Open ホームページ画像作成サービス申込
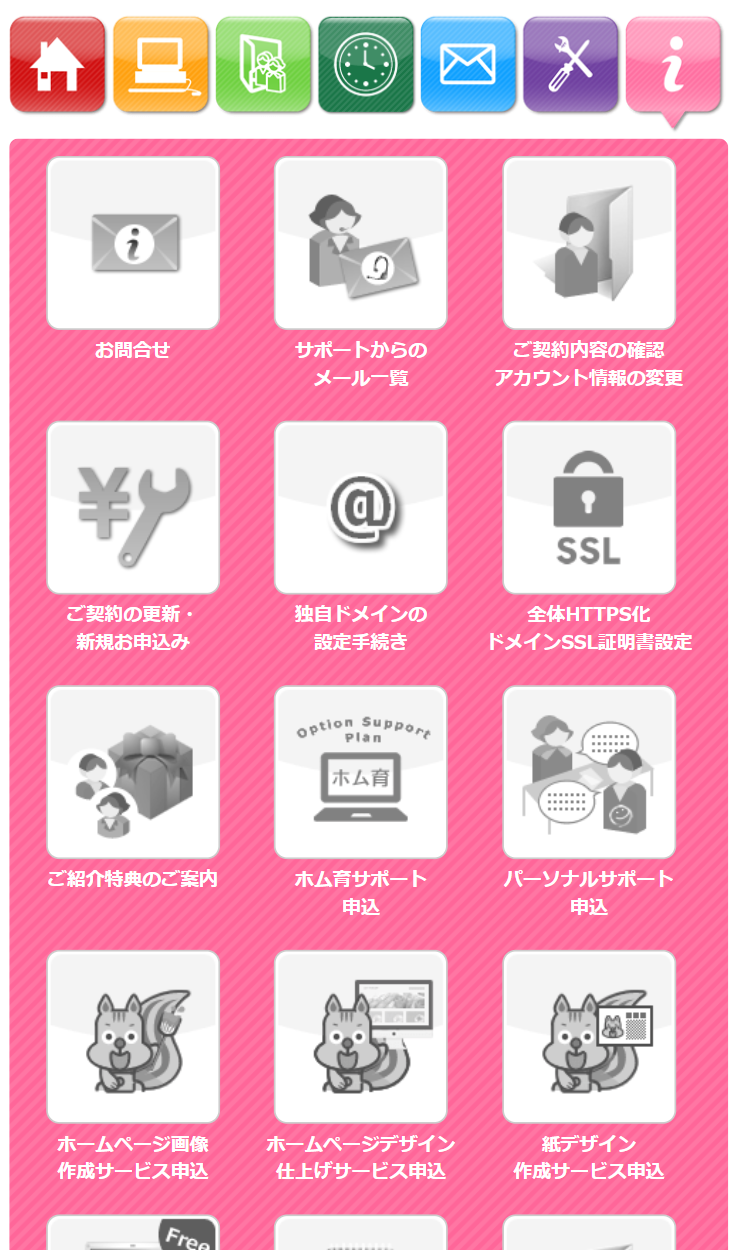Viewport: 736px width, 1250px height. pyautogui.click(x=133, y=1037)
